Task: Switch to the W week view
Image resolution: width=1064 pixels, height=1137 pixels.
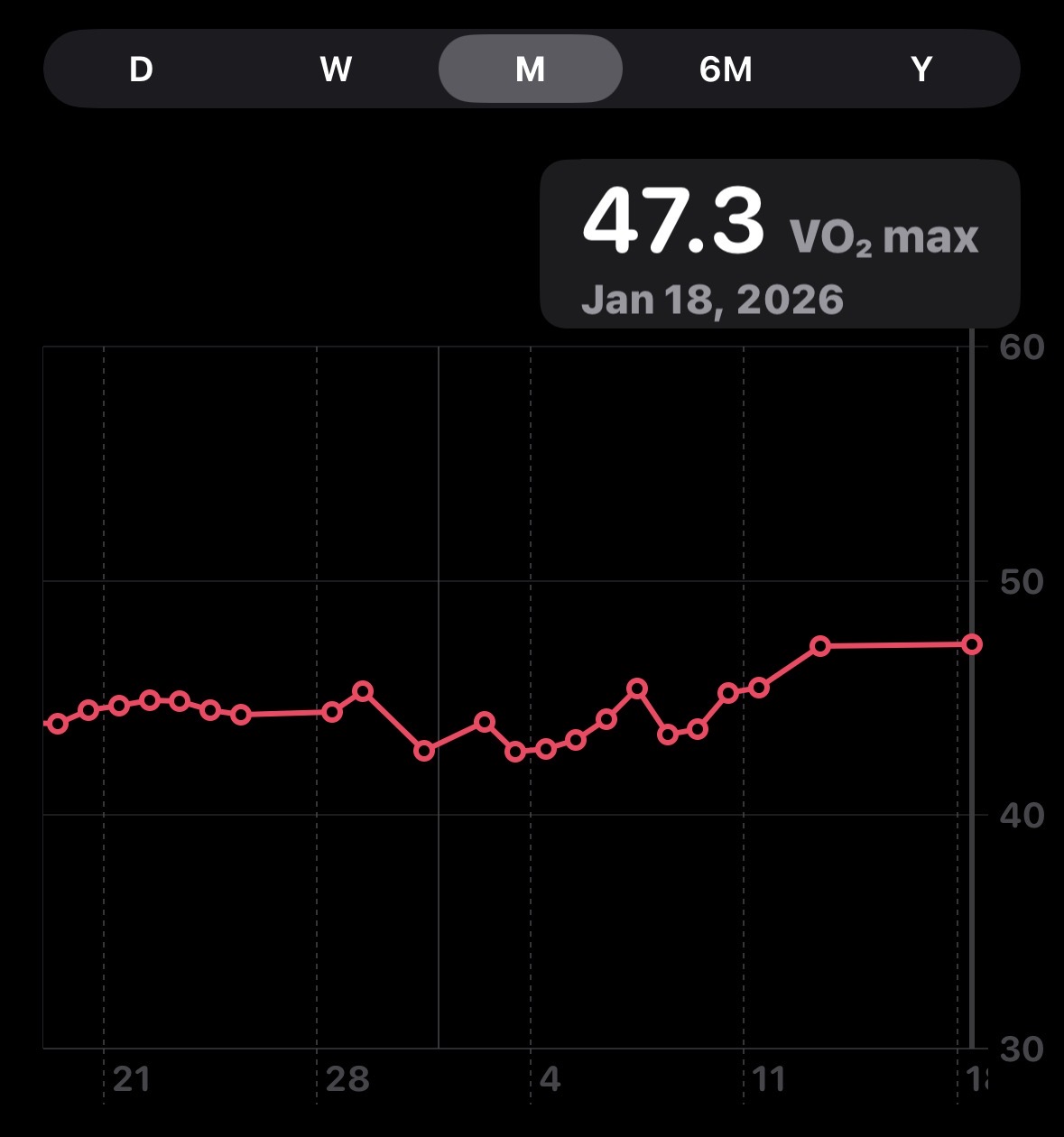Action: [x=336, y=69]
